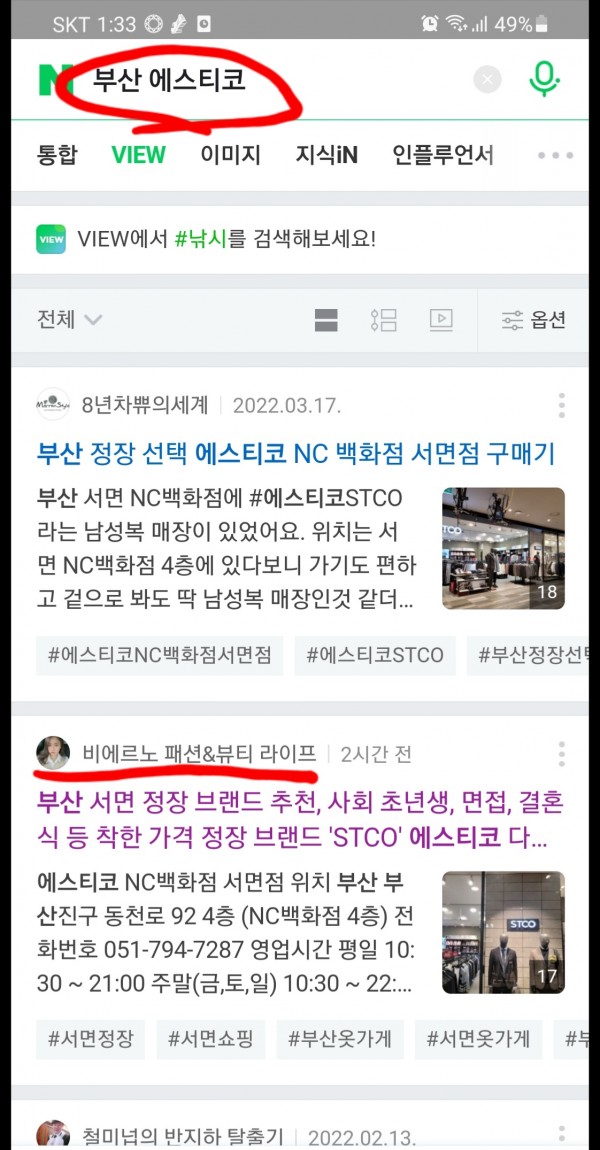Screen dimensions: 600x1150
Task: Clear the search query text
Action: click(487, 80)
